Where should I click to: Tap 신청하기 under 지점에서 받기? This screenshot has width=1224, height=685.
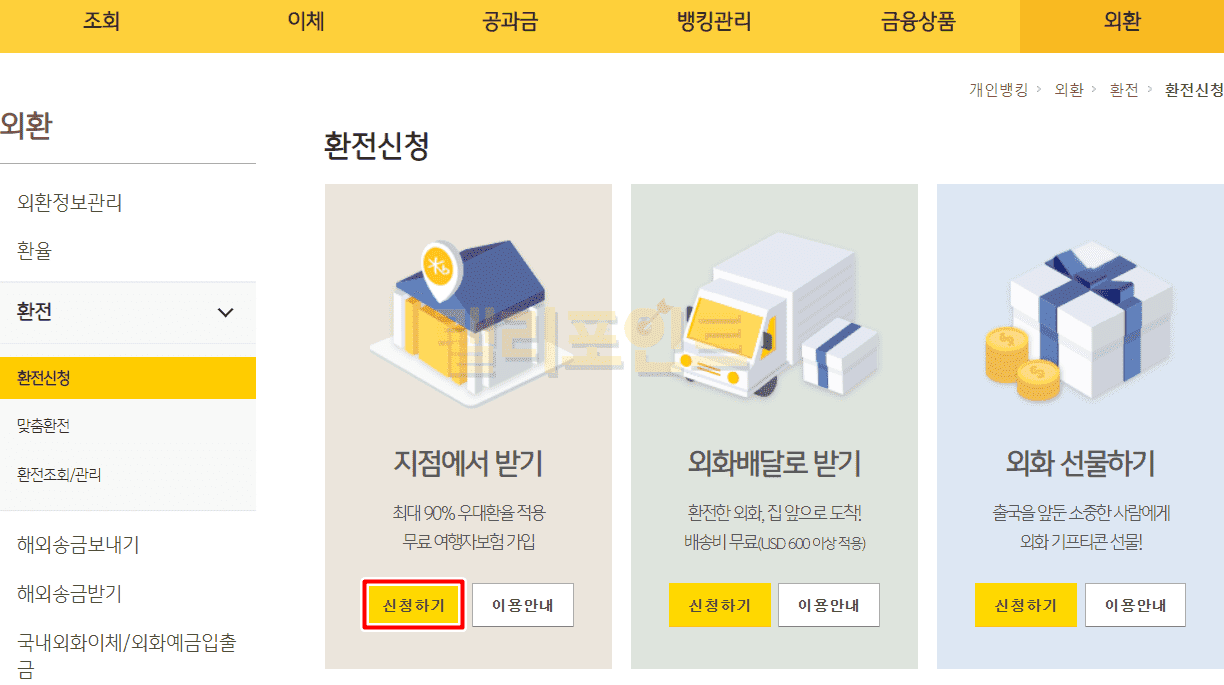point(413,605)
